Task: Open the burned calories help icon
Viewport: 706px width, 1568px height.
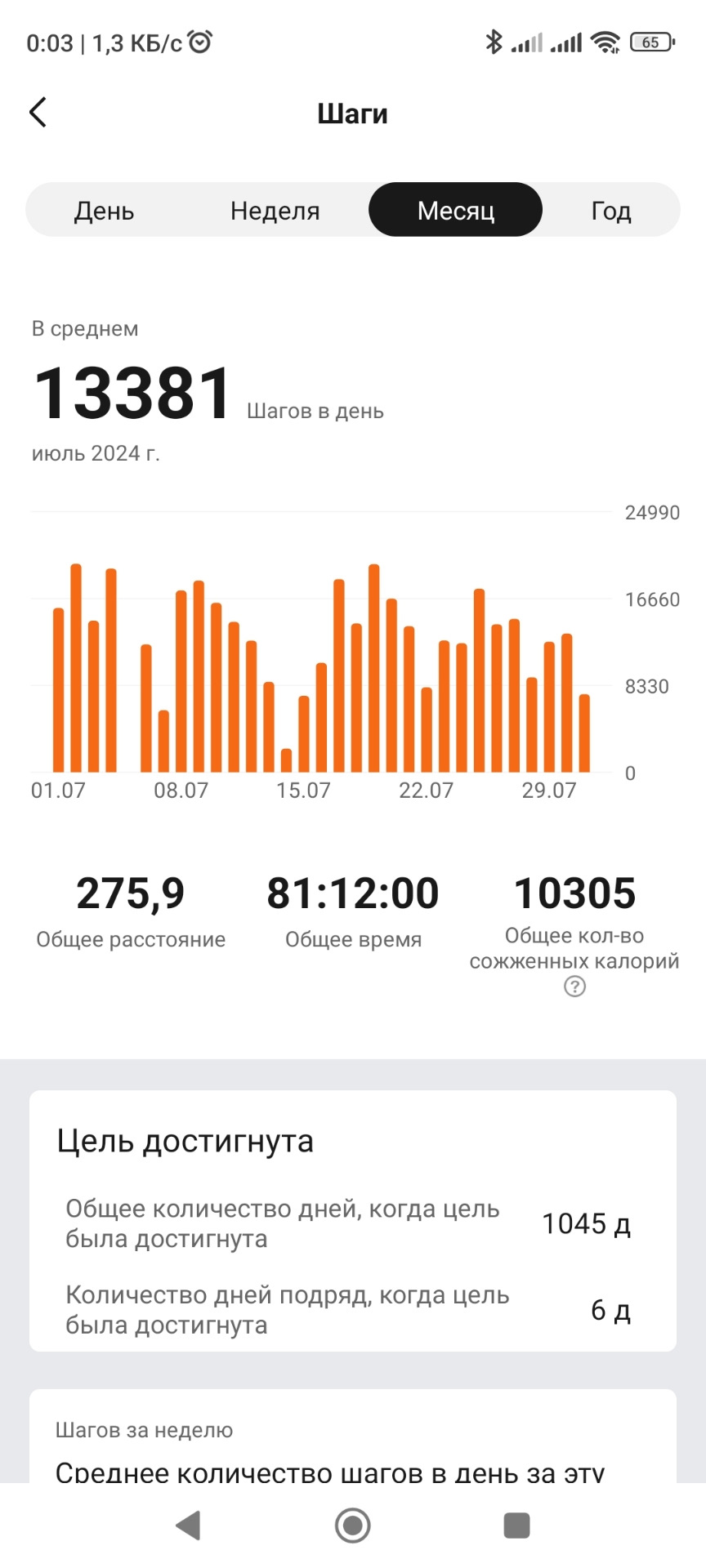Action: pos(574,987)
